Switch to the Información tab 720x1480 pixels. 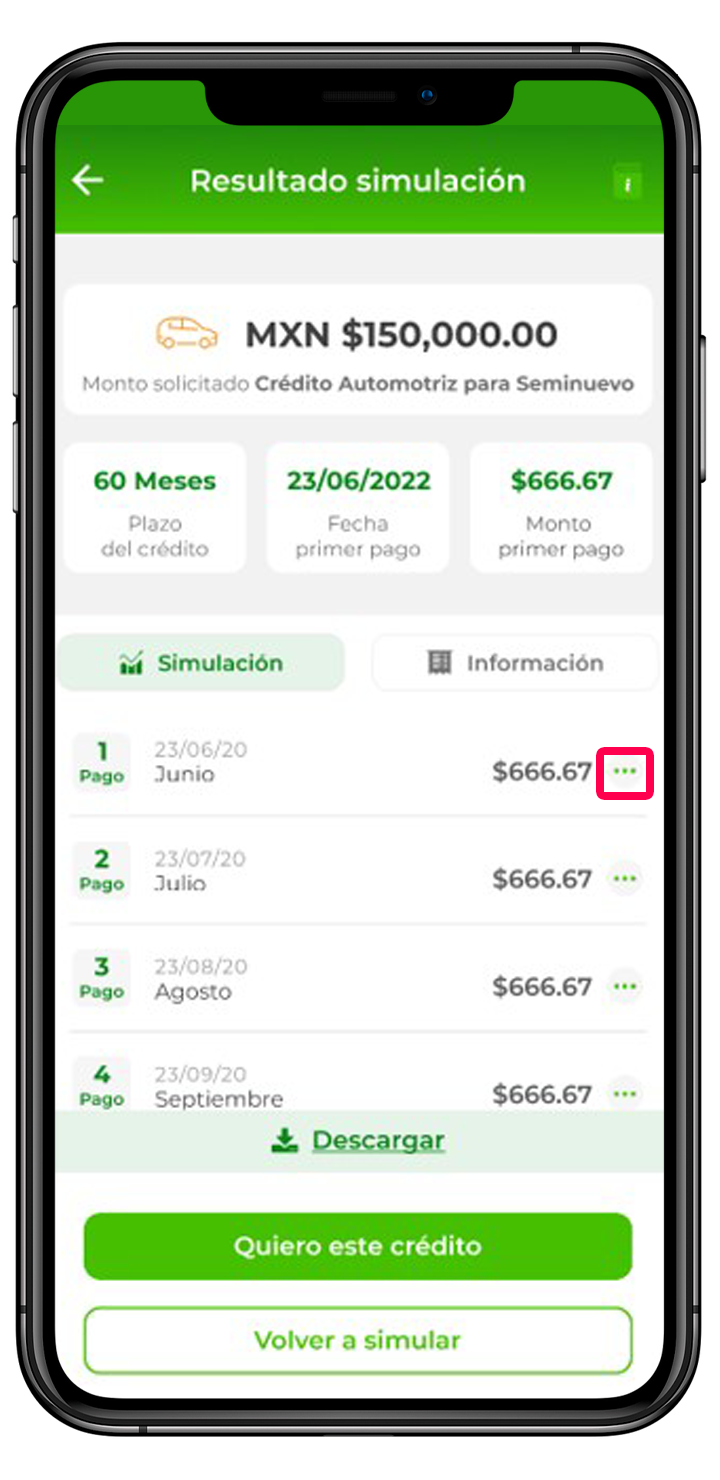click(515, 663)
